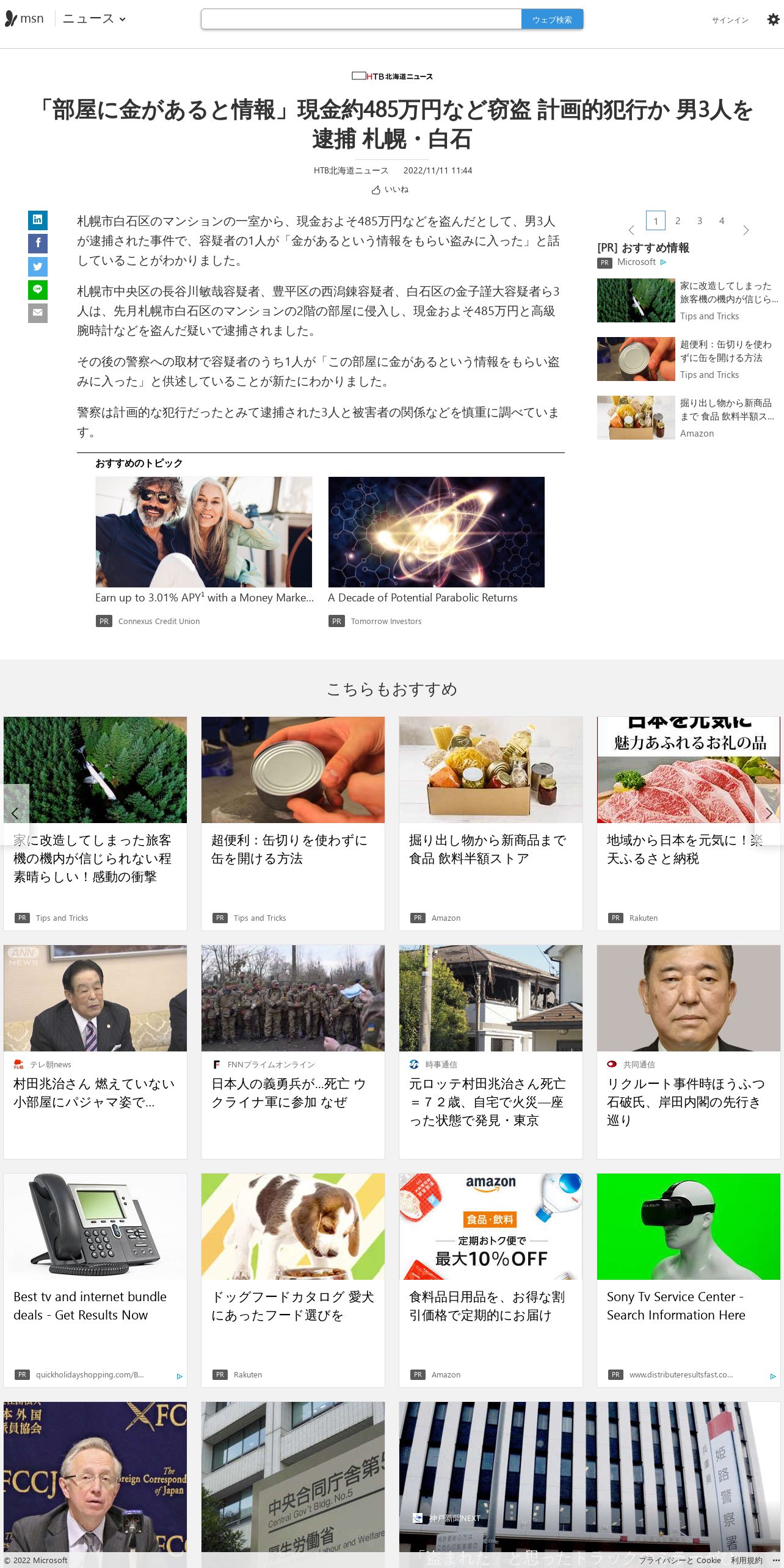The image size is (784, 1568).
Task: Advance recommended info with next arrow
Action: point(746,230)
